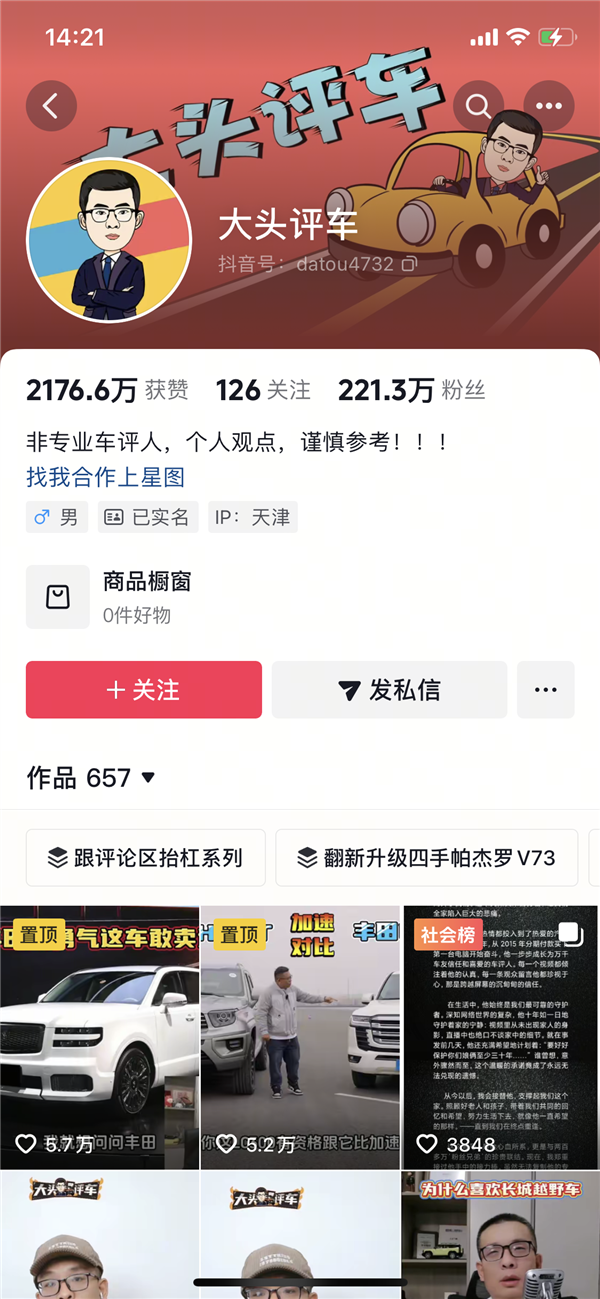Open the 221.3万 粉丝 followers list
Viewport: 600px width, 1299px height.
411,390
